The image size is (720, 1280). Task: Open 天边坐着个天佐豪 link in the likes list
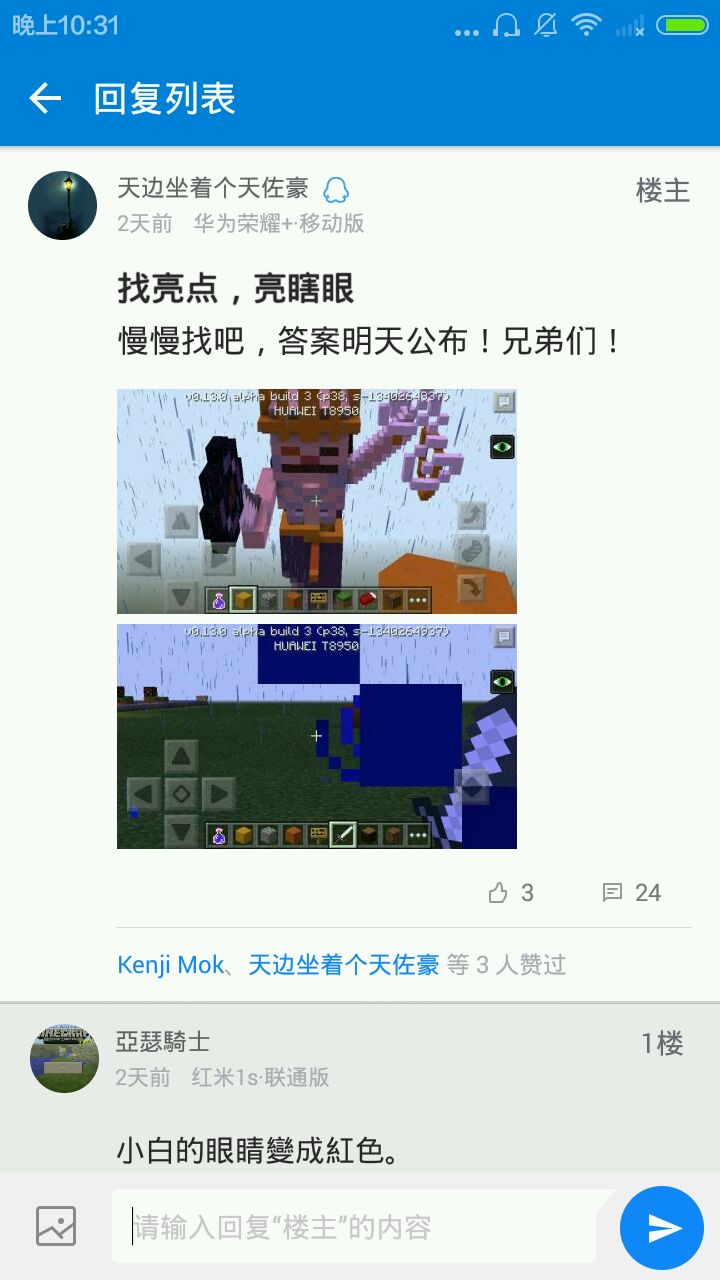pos(343,965)
